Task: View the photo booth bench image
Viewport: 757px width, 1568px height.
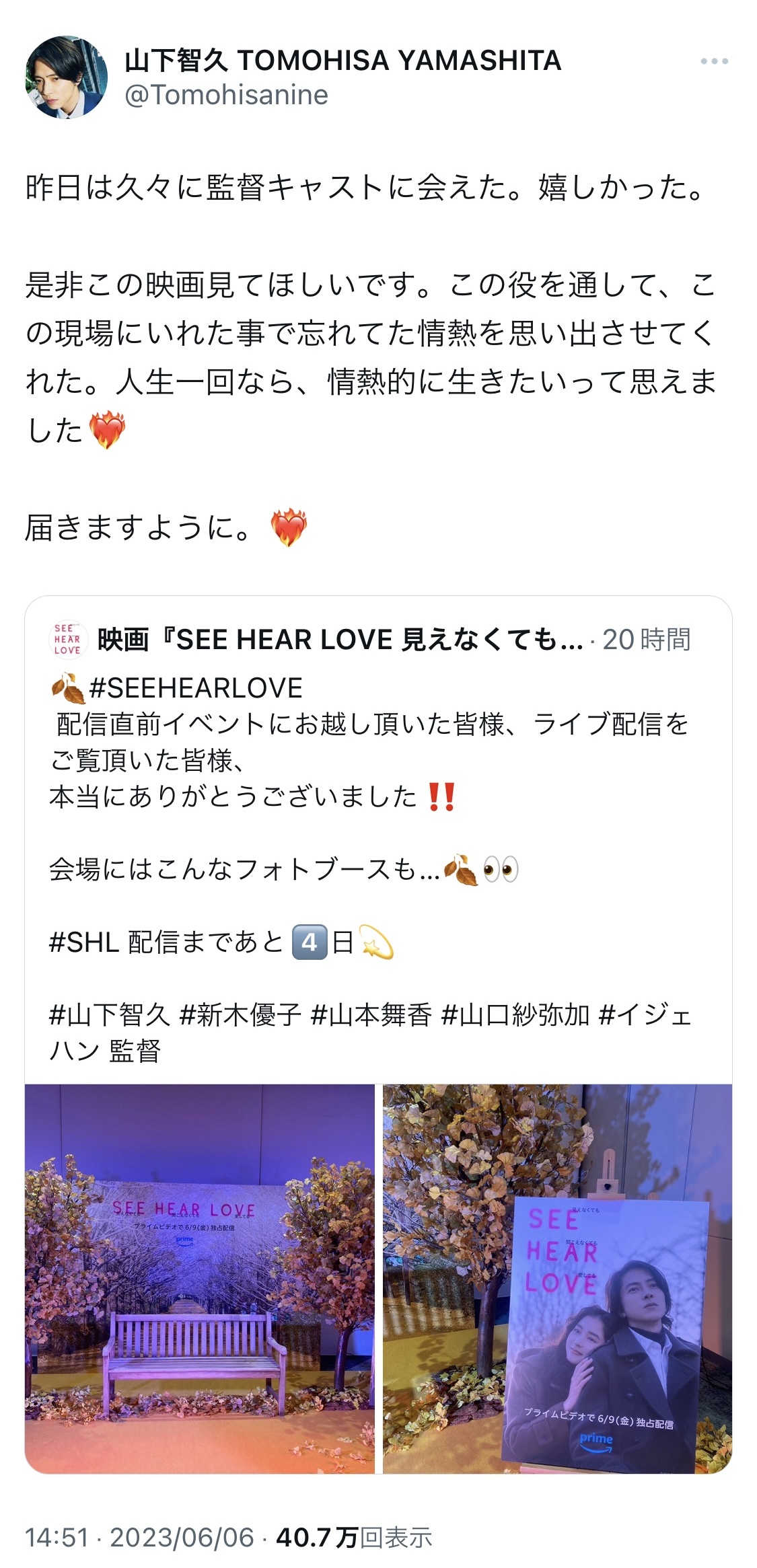Action: tap(200, 1277)
